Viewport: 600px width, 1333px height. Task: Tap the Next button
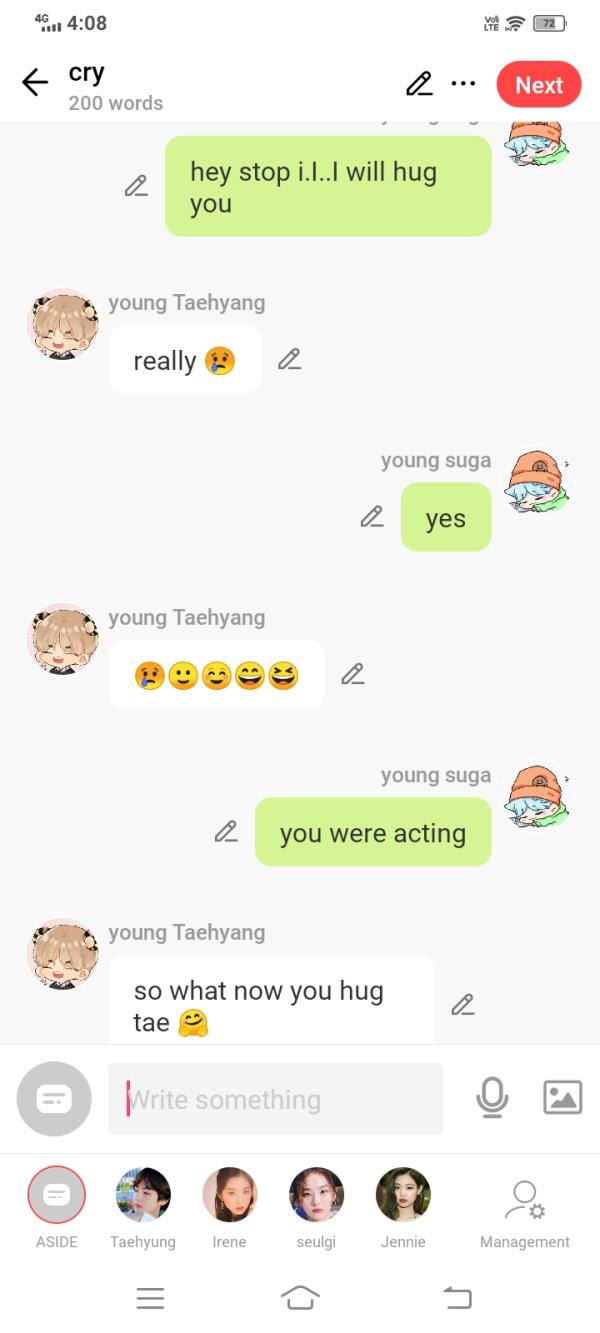coord(538,85)
